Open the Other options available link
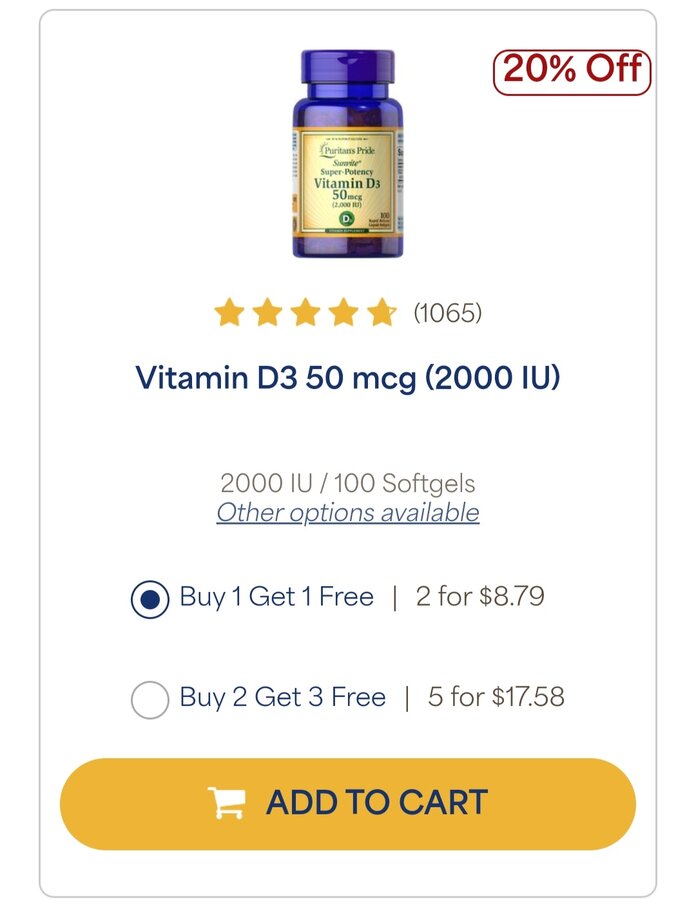The image size is (696, 900). tap(347, 513)
